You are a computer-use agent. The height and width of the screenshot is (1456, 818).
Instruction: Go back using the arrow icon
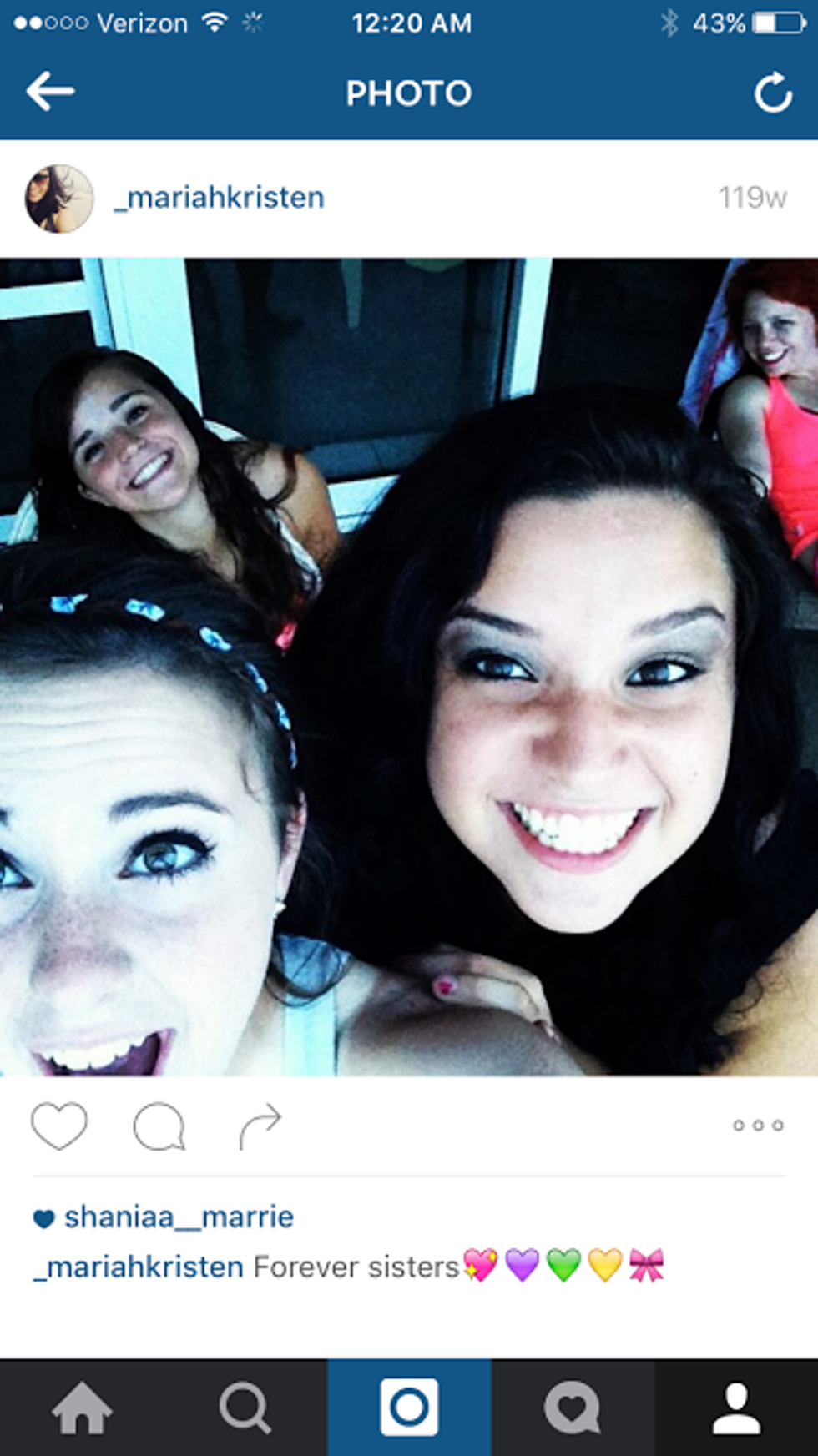click(50, 91)
